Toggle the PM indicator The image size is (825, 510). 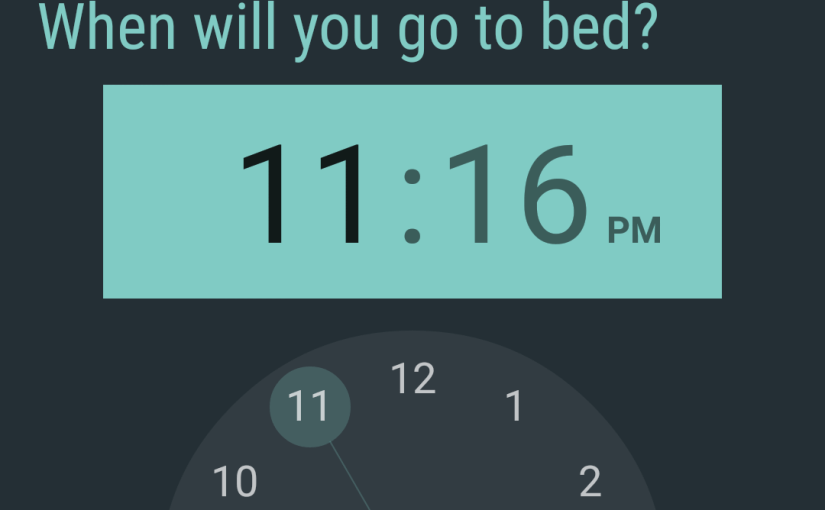pos(634,230)
